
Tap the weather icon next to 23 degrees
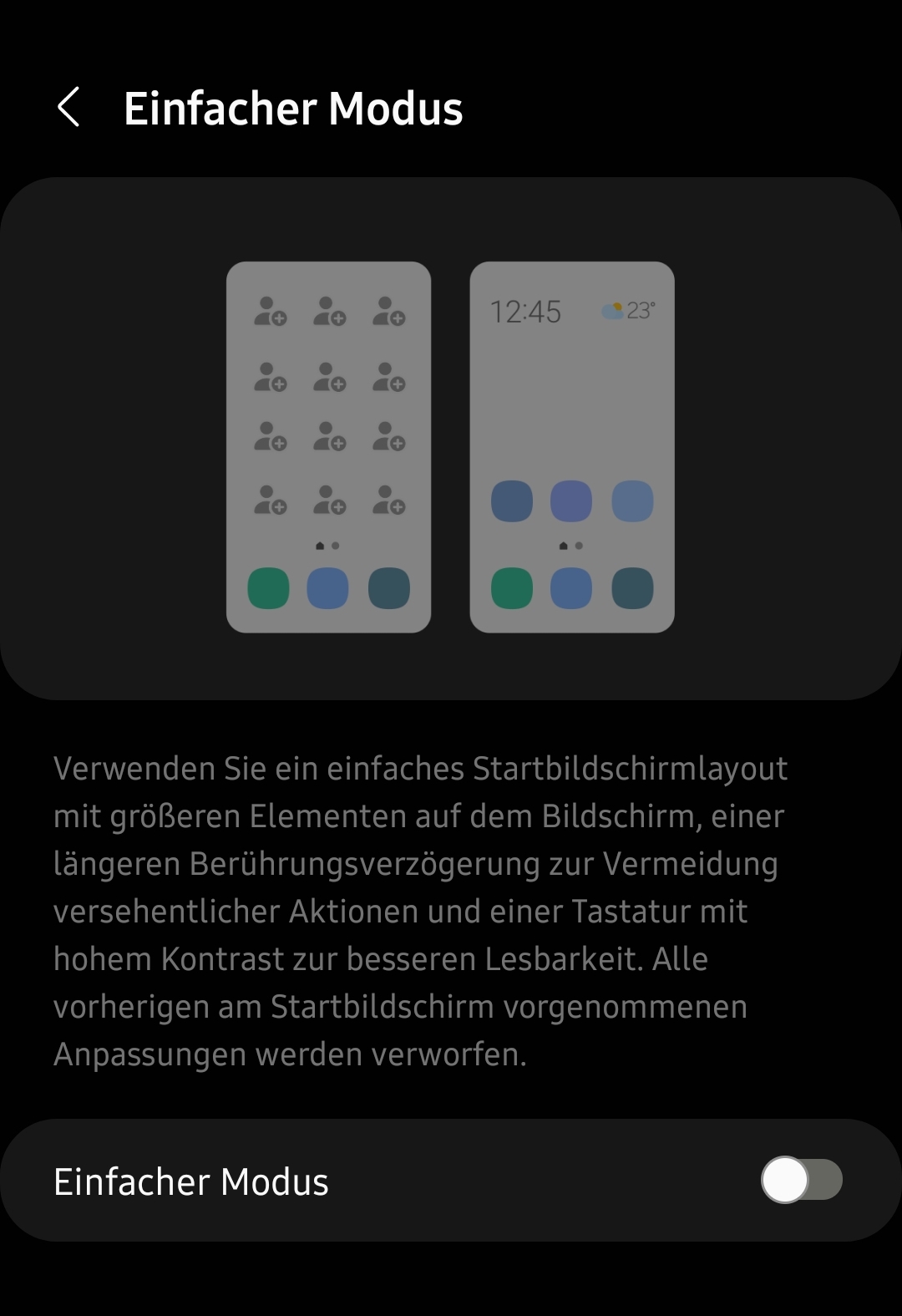coord(612,310)
